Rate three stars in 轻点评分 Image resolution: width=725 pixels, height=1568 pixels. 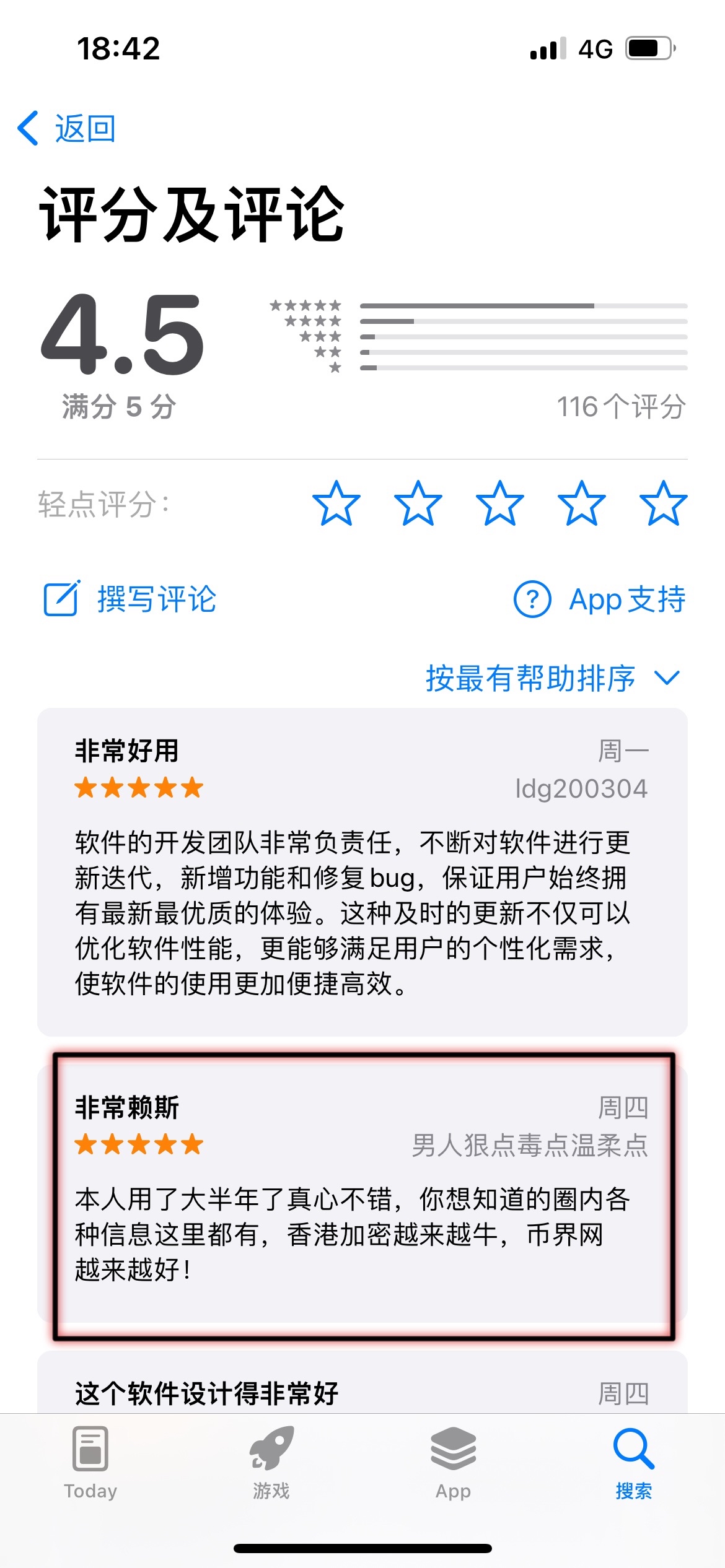(500, 504)
